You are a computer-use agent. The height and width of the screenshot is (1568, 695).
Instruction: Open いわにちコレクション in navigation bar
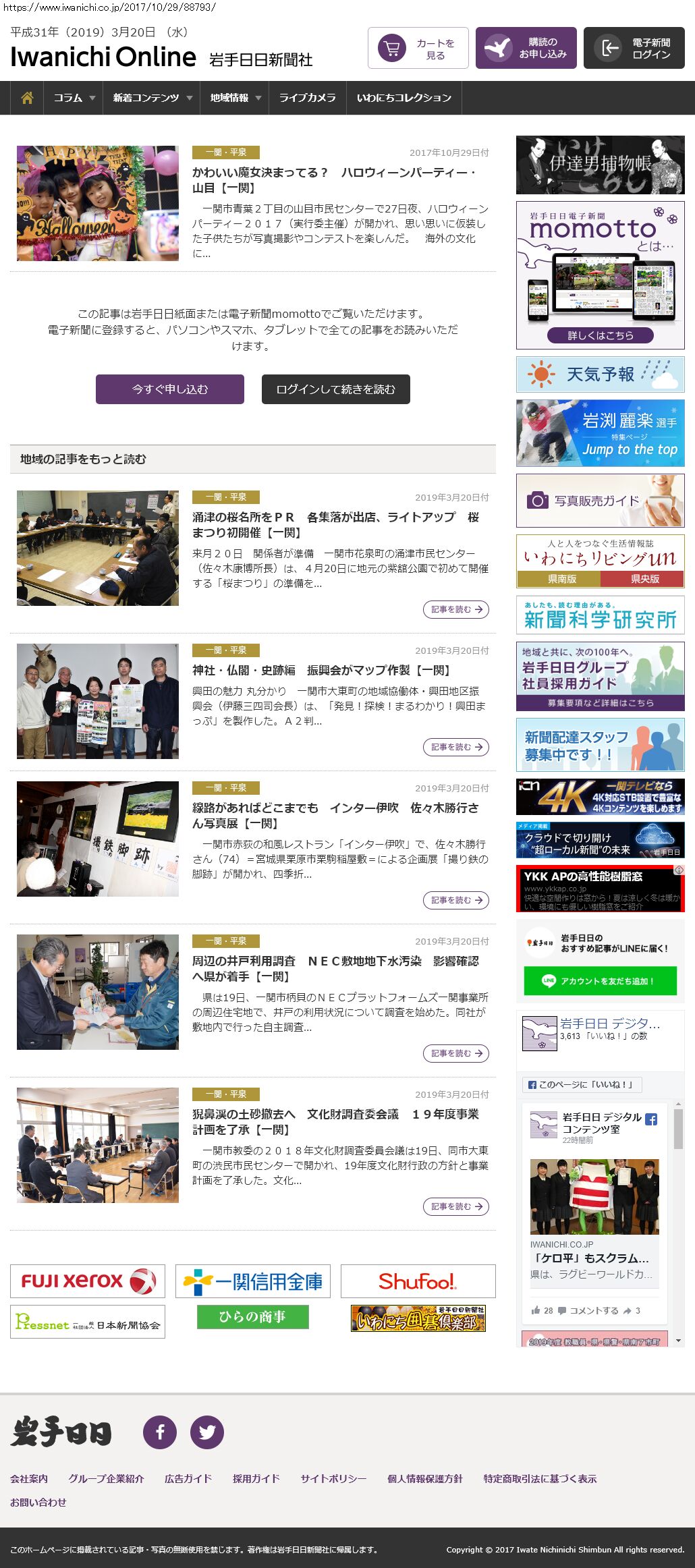coord(404,98)
